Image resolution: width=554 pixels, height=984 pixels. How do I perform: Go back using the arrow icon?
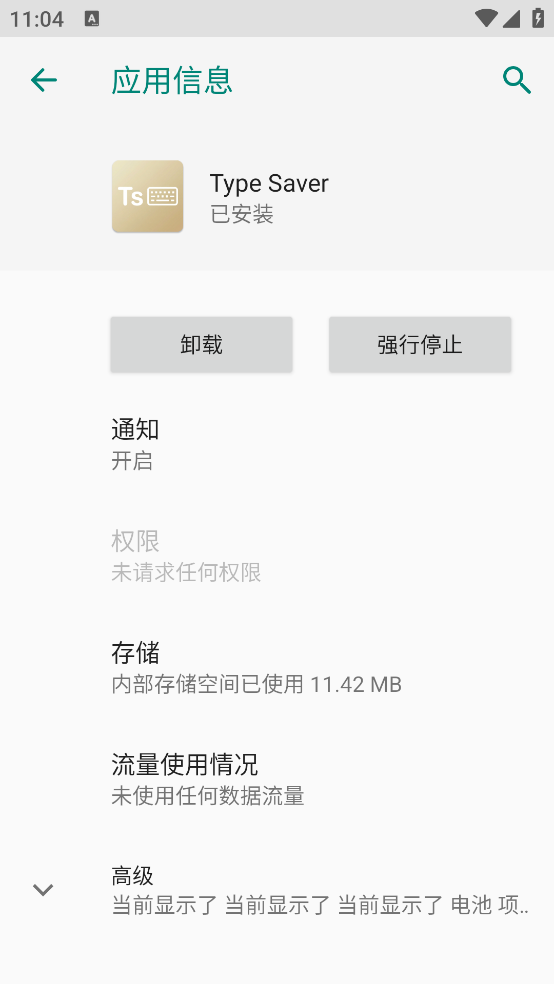point(44,80)
